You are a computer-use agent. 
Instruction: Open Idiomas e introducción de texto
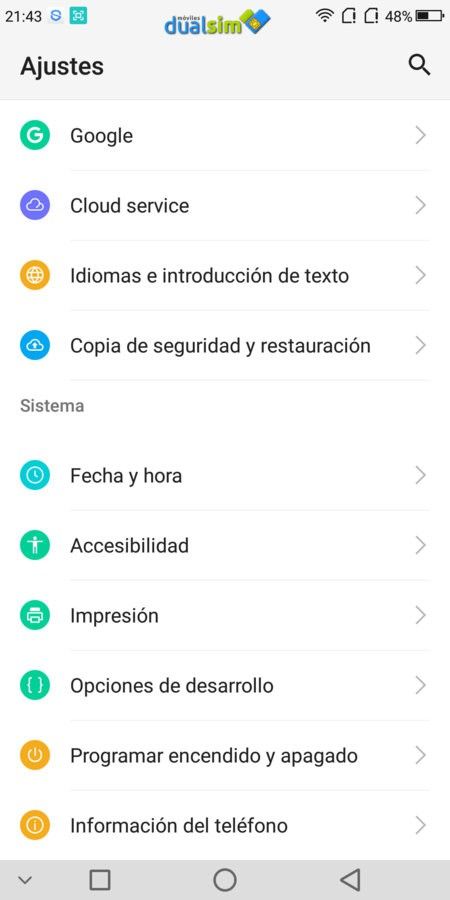(225, 276)
